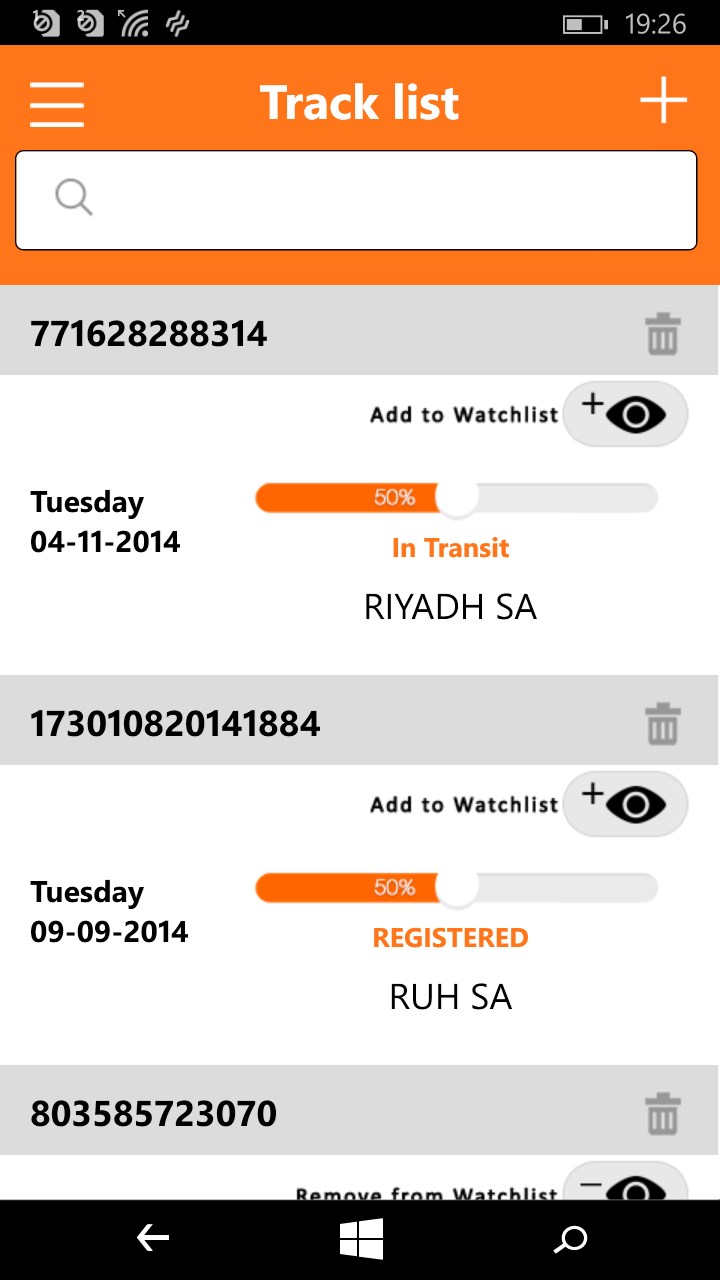Delete shipment 771628288314
The height and width of the screenshot is (1280, 720).
[662, 333]
